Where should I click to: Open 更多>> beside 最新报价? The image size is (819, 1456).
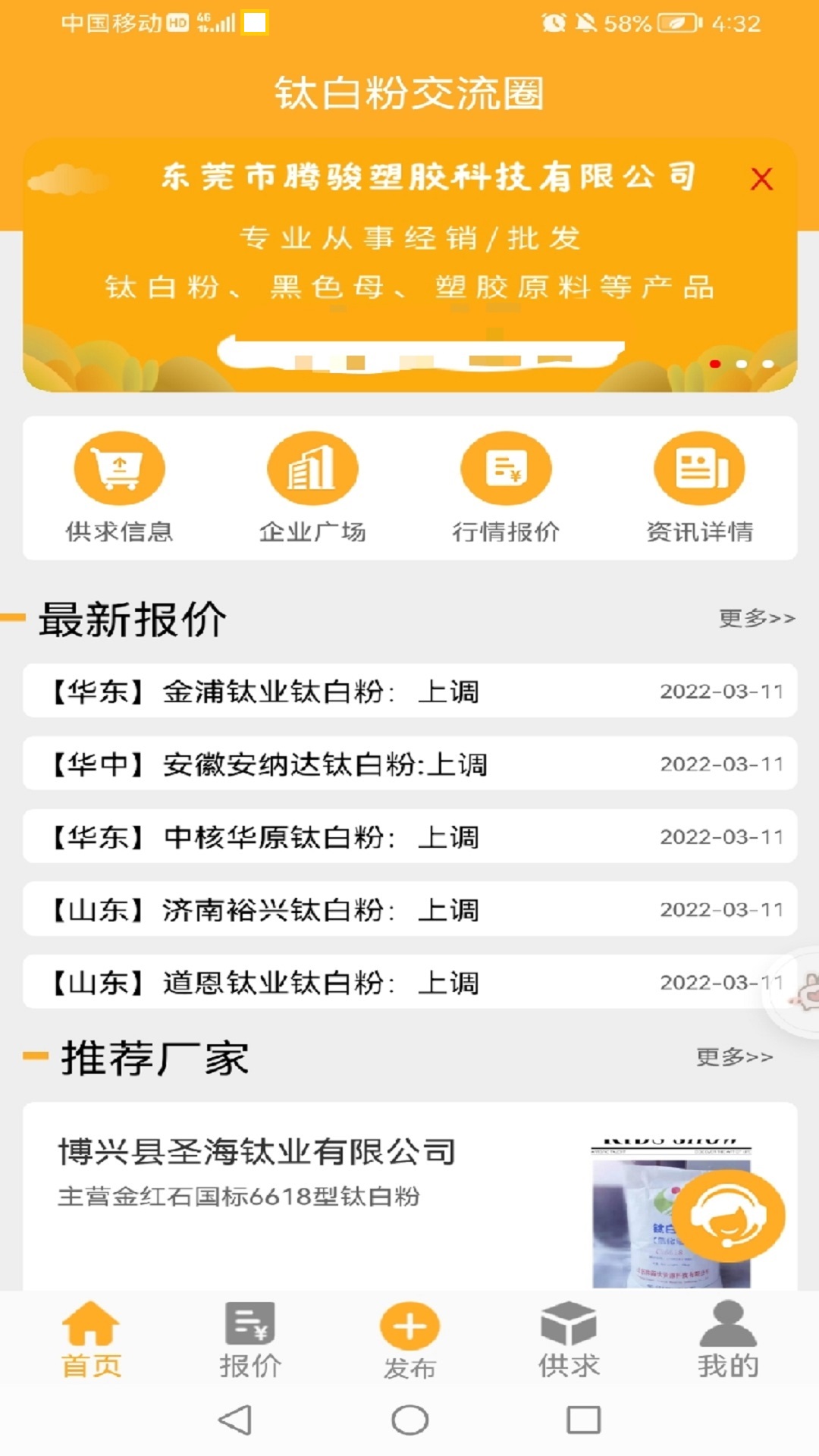(x=755, y=618)
